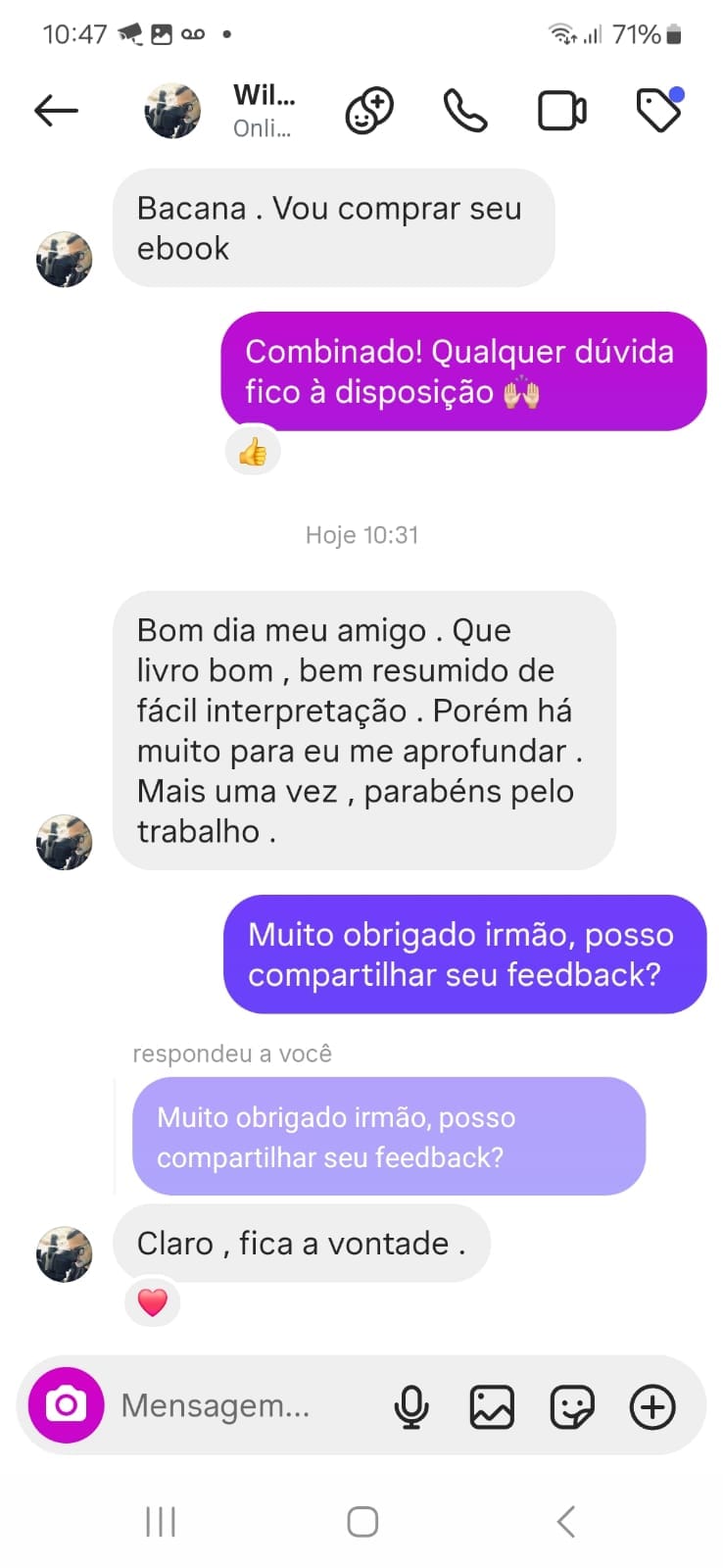
Task: Open the avatar sticker creation icon
Action: click(x=369, y=111)
